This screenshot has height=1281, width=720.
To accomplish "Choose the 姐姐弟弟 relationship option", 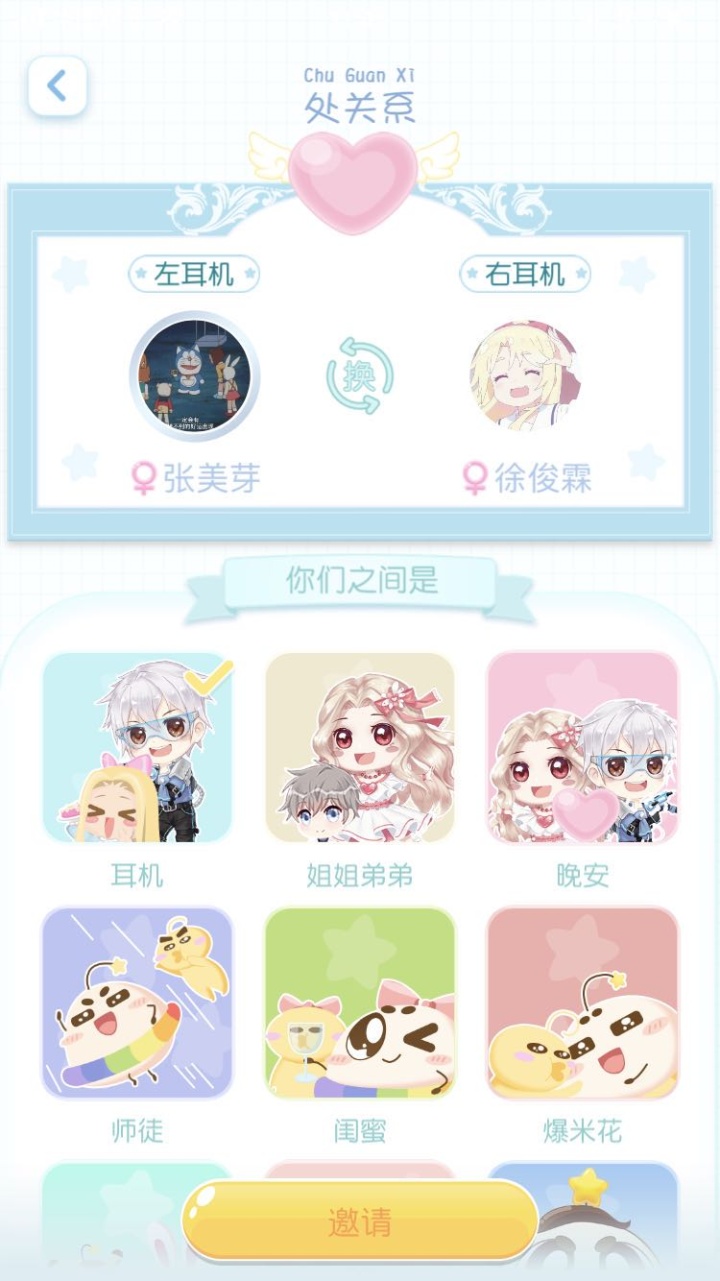I will (359, 750).
